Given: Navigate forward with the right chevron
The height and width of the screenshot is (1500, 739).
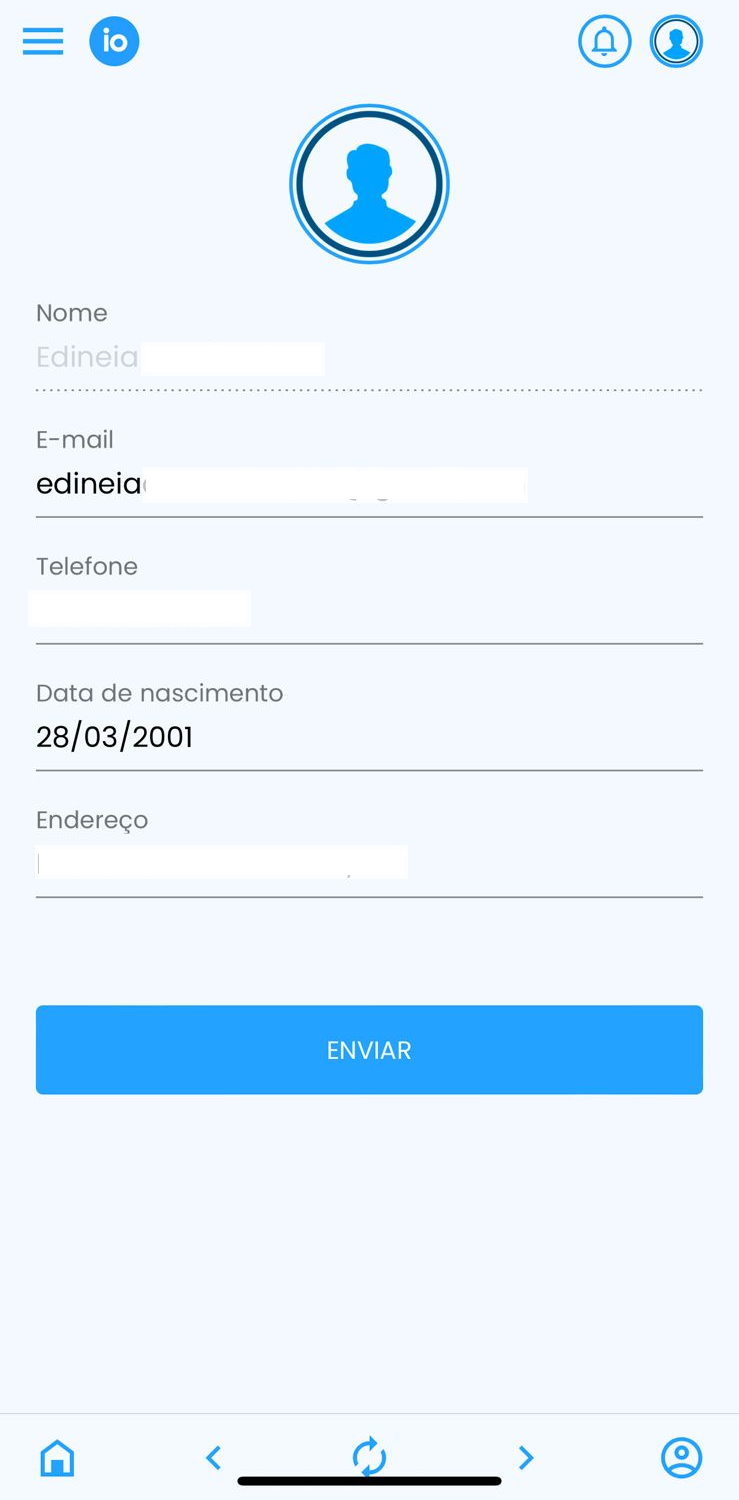Looking at the screenshot, I should [x=525, y=1458].
